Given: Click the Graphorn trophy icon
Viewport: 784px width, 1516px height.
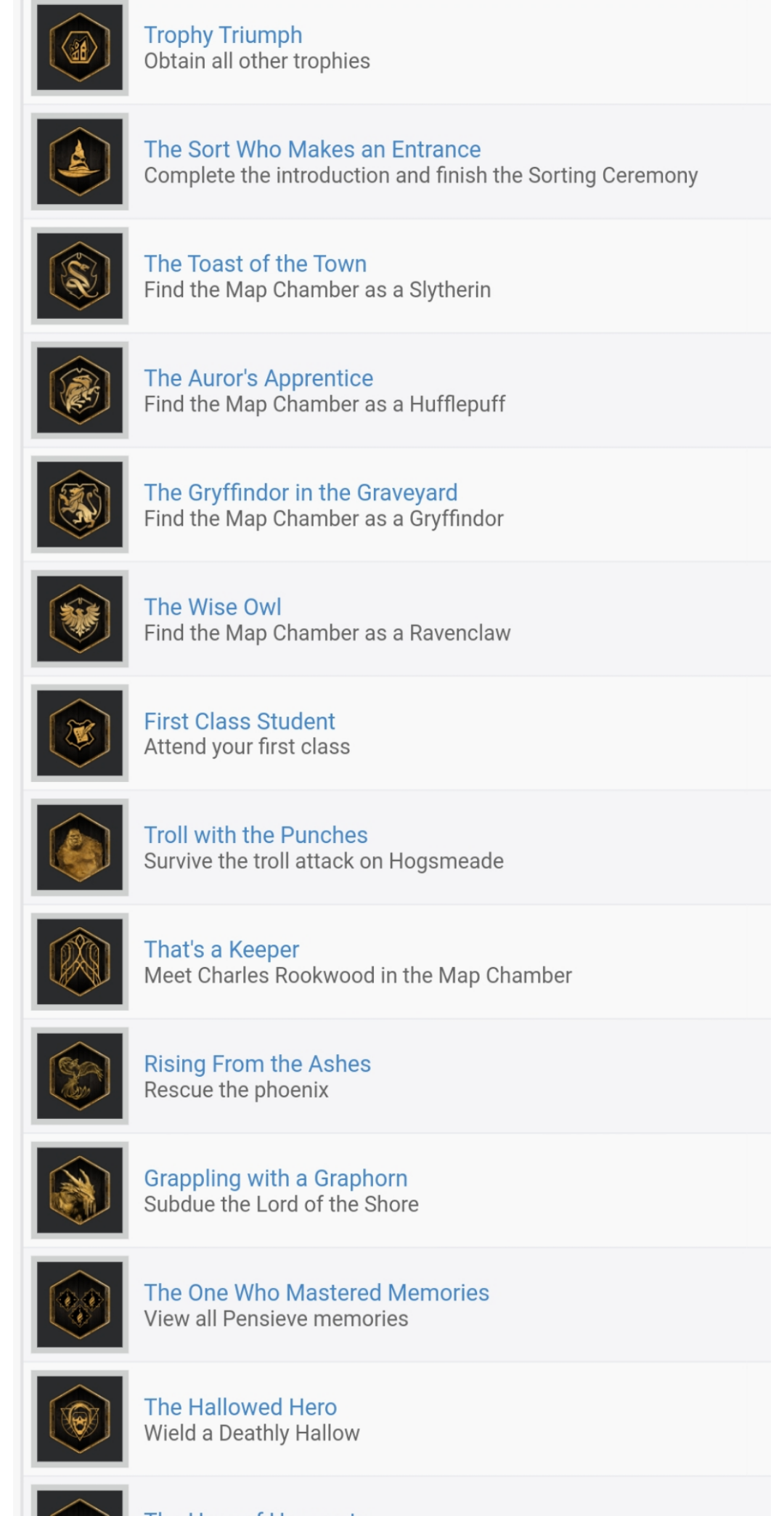Looking at the screenshot, I should click(x=79, y=1190).
